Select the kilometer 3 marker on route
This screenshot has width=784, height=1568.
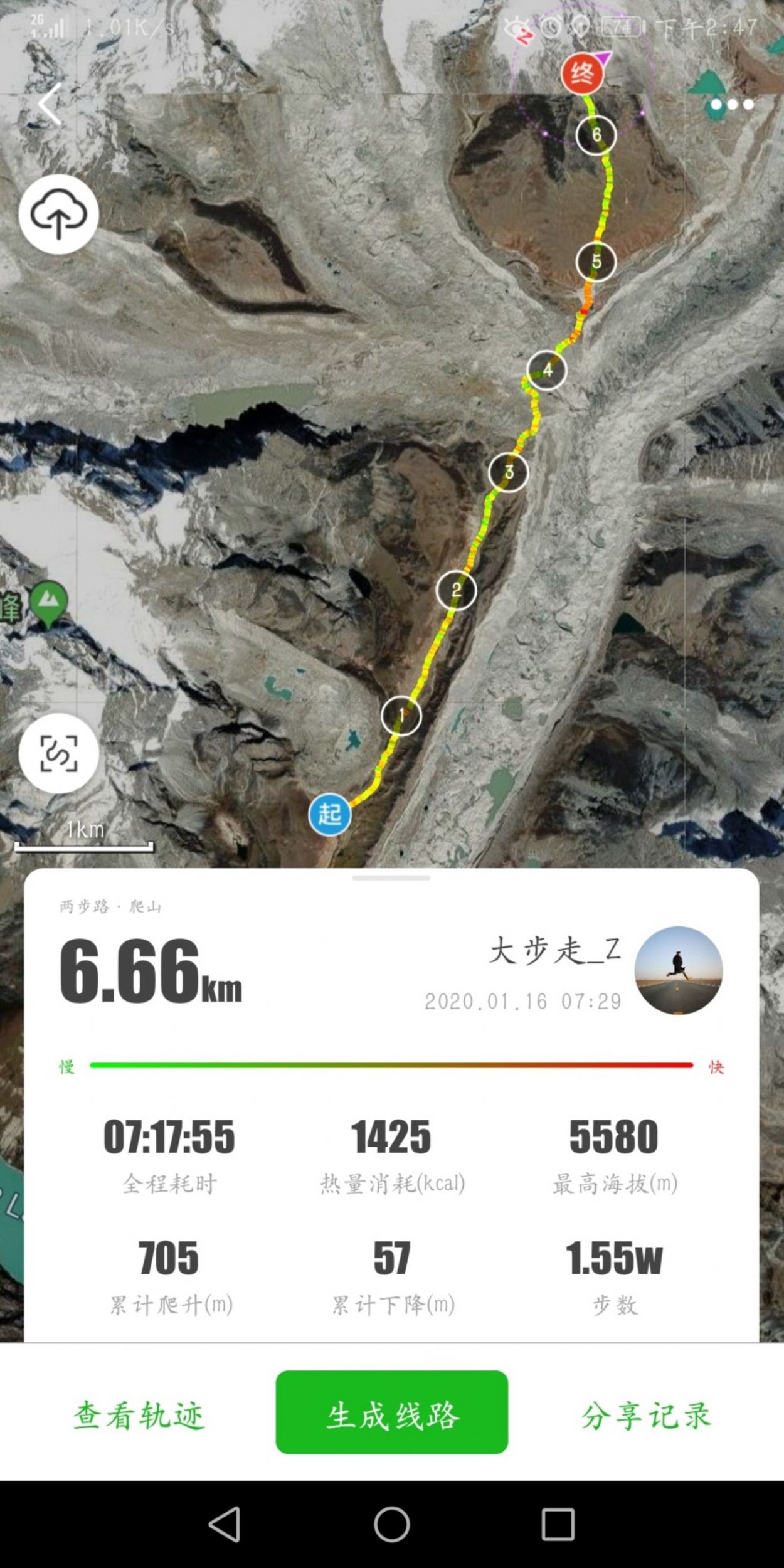click(x=509, y=472)
